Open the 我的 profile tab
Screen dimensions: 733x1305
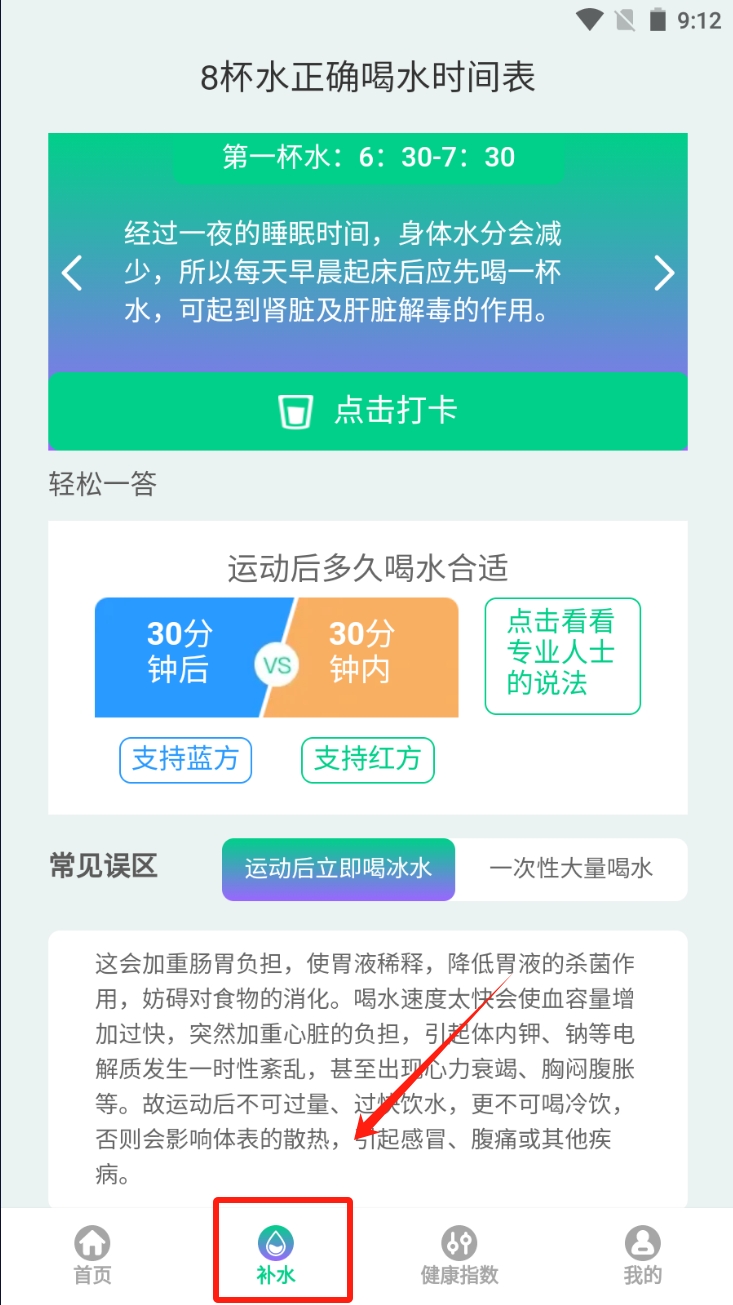[642, 1255]
